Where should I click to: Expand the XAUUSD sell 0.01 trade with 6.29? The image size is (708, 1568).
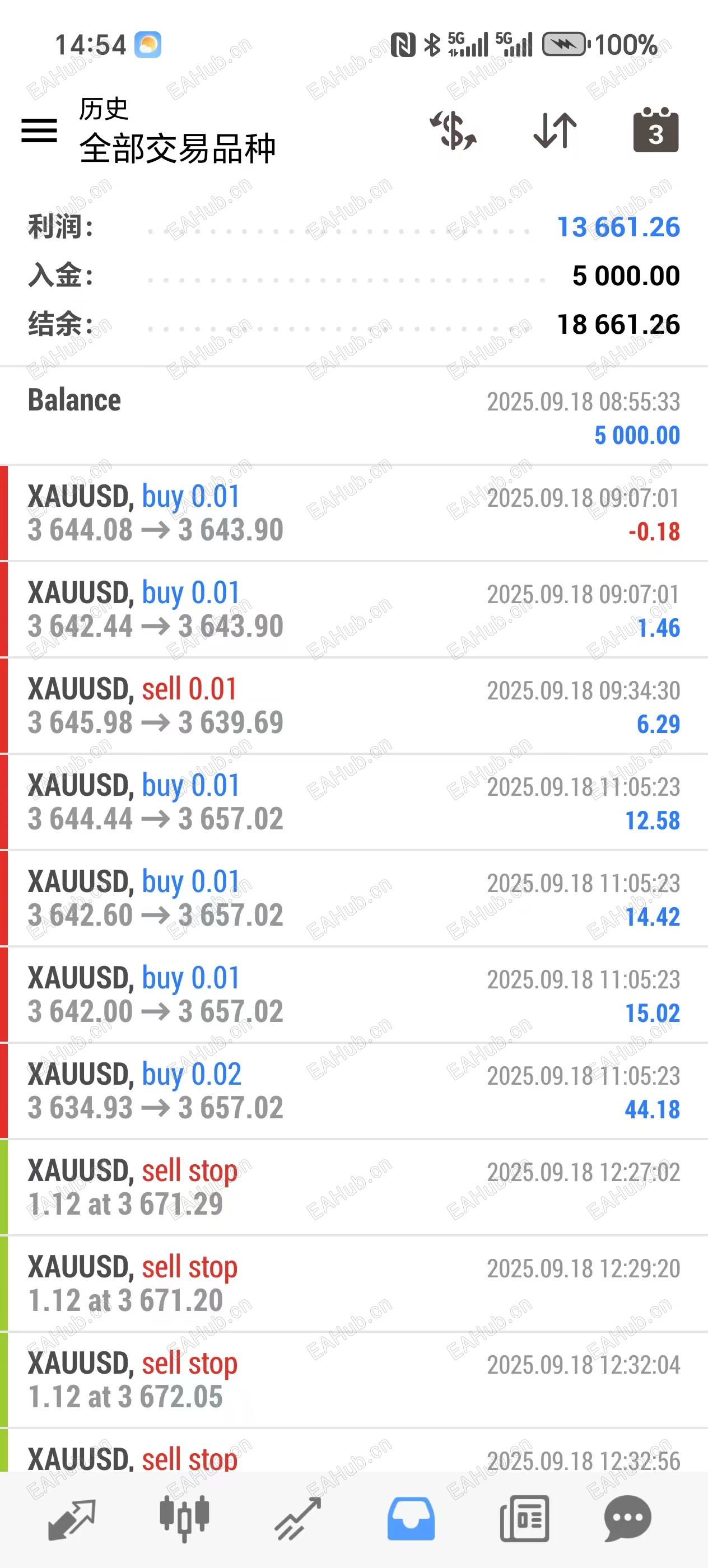pyautogui.click(x=353, y=706)
